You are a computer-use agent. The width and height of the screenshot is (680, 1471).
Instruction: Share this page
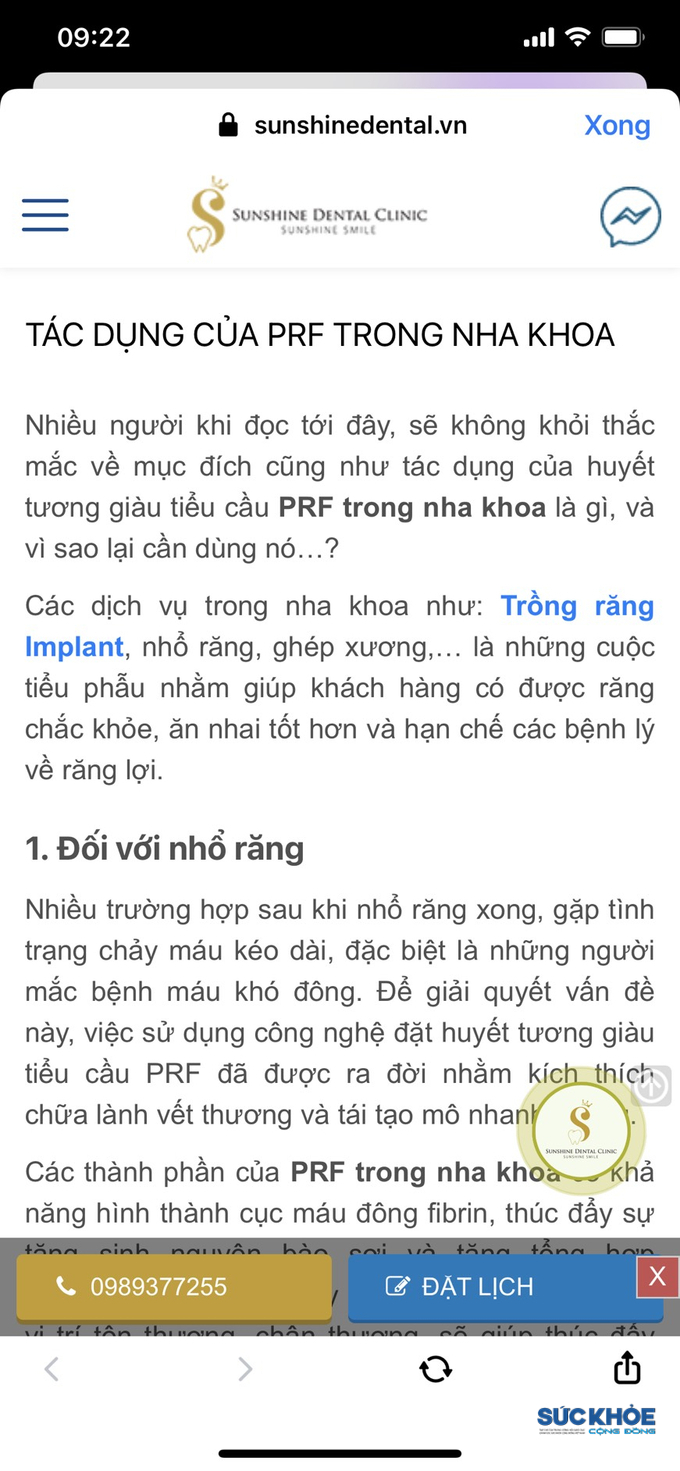point(627,1367)
